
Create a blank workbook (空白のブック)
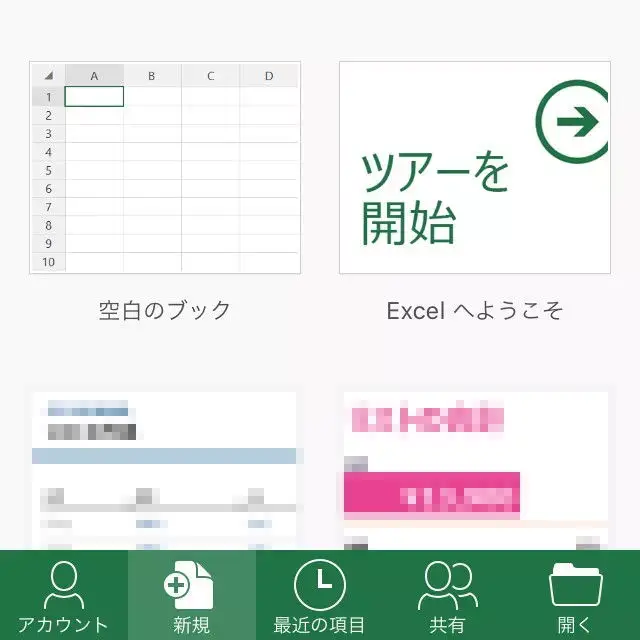coord(165,168)
